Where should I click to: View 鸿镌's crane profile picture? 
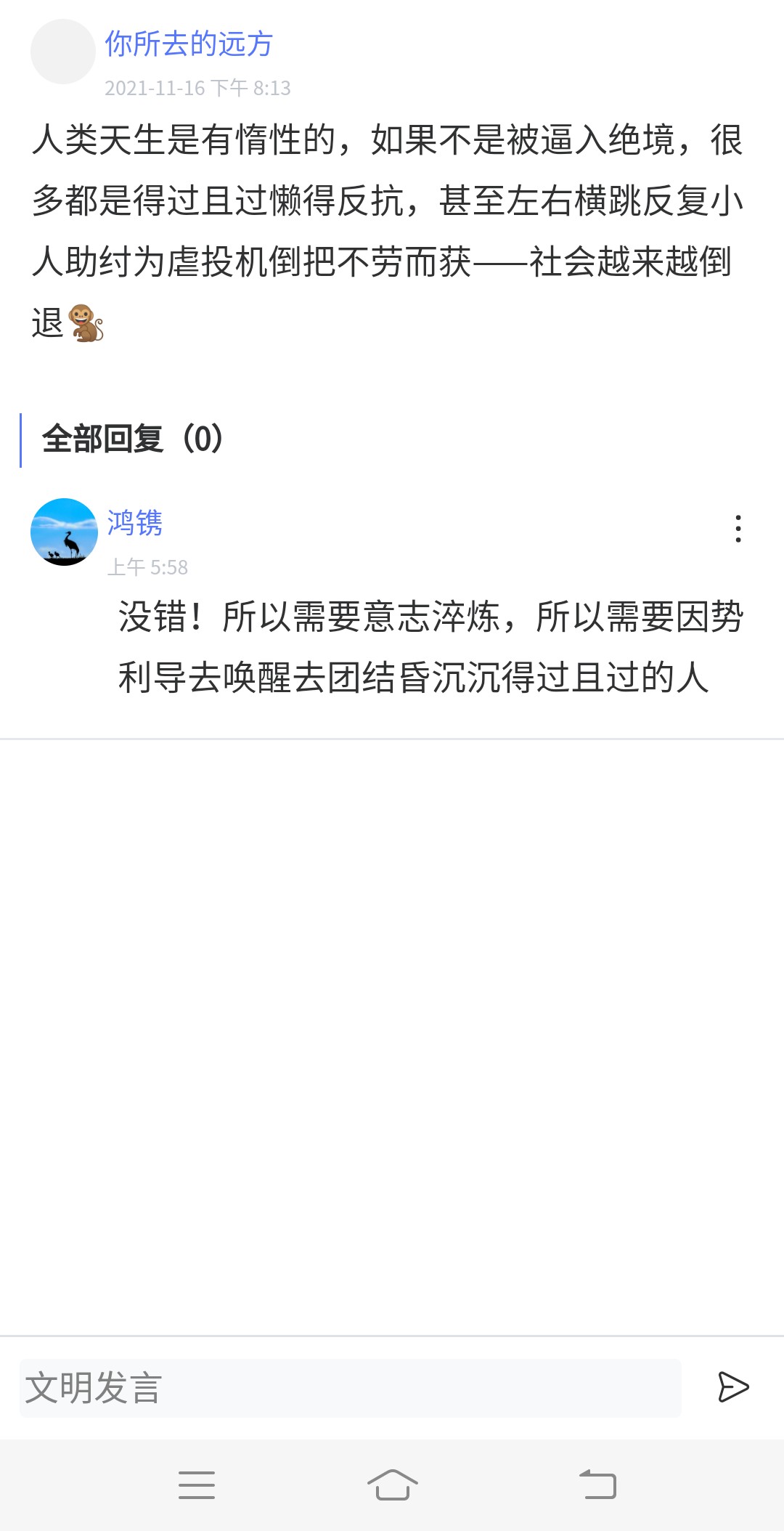click(x=64, y=532)
